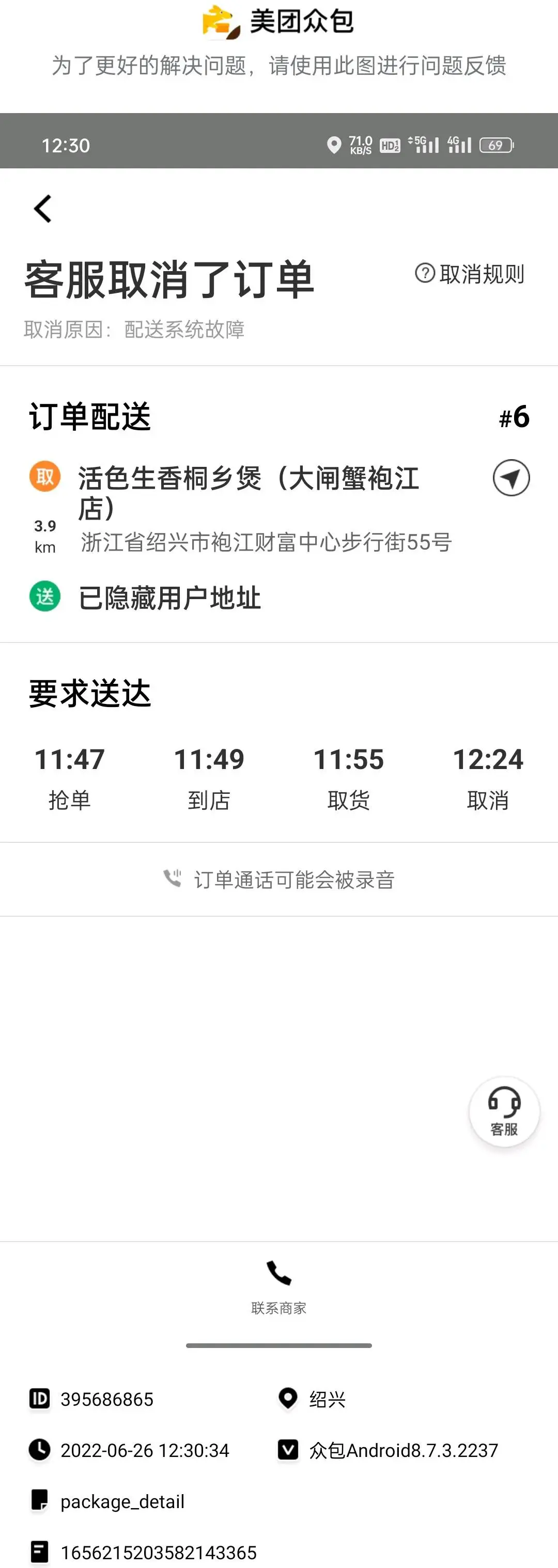The image size is (558, 1568).
Task: Go back using the left arrow
Action: pyautogui.click(x=42, y=208)
